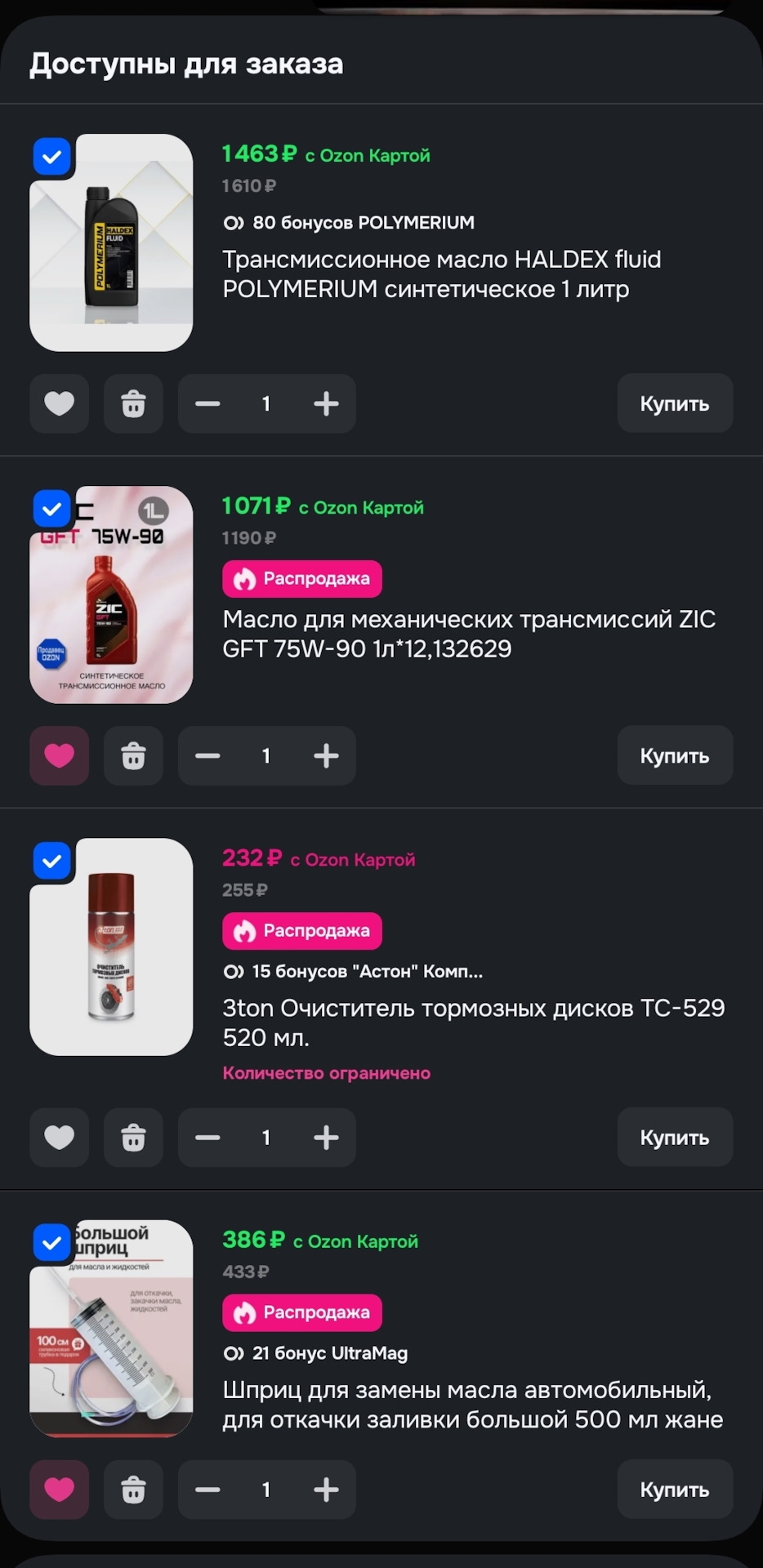Increase quantity of the oil syringe
Viewport: 763px width, 1568px height.
(326, 1490)
